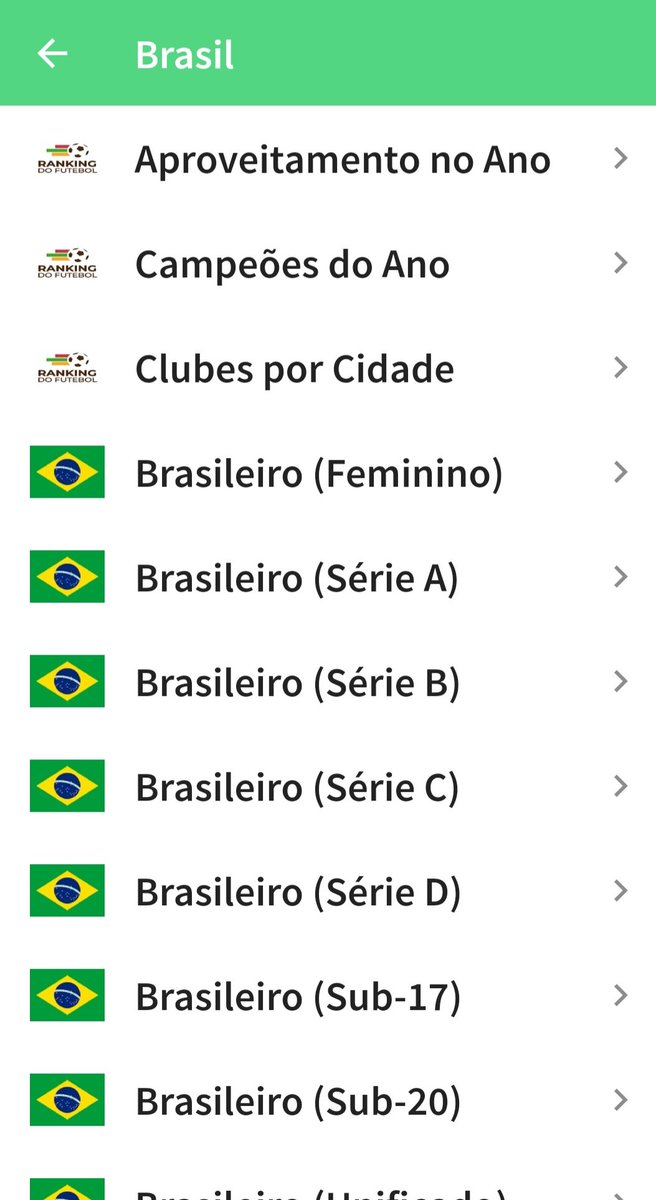The width and height of the screenshot is (656, 1200).
Task: Open Brasileiro (Série B)
Action: [328, 682]
